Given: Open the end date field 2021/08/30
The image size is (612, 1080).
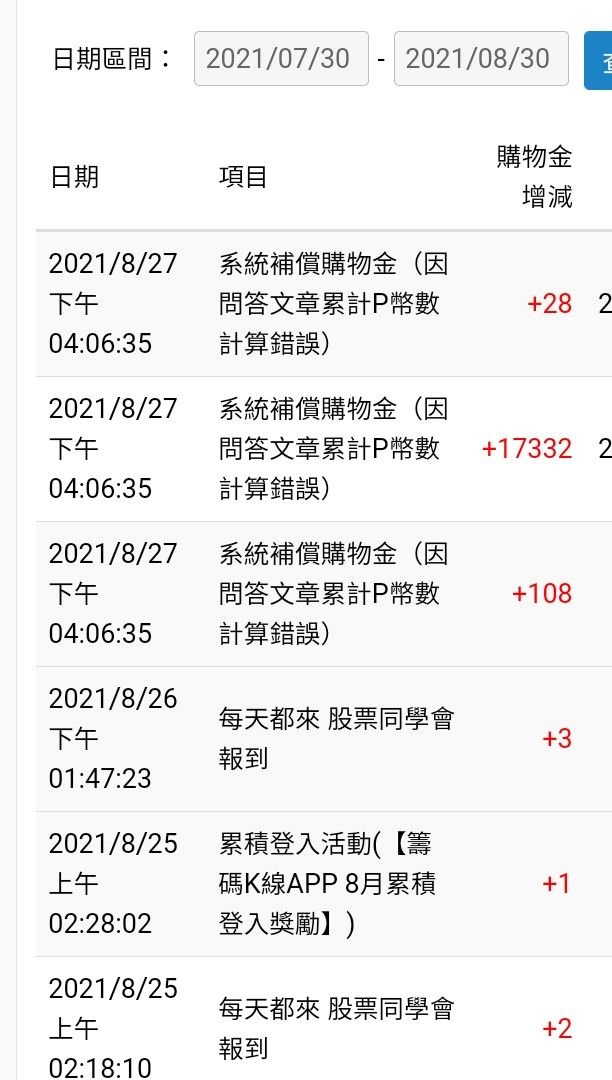Looking at the screenshot, I should coord(480,59).
